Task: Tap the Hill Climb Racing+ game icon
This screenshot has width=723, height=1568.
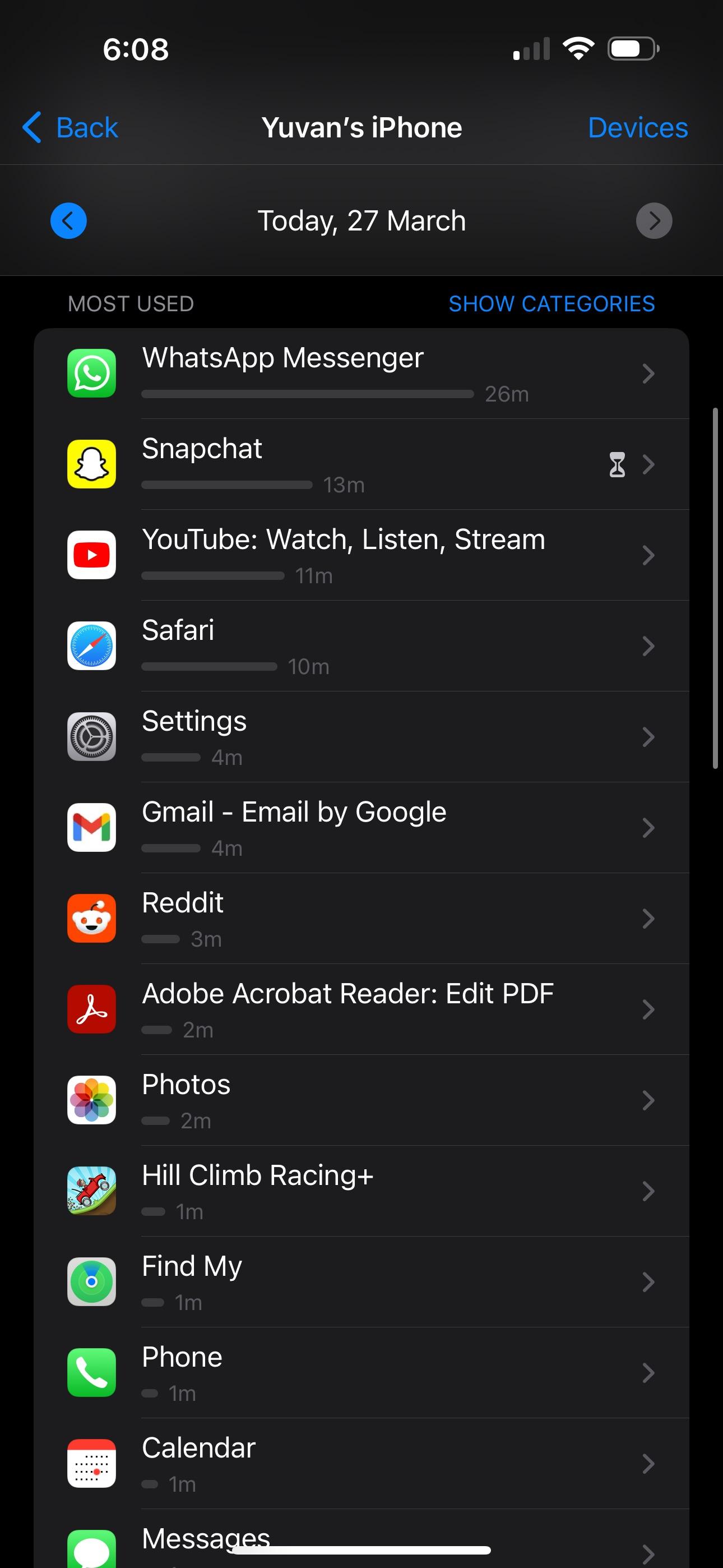Action: [91, 1191]
